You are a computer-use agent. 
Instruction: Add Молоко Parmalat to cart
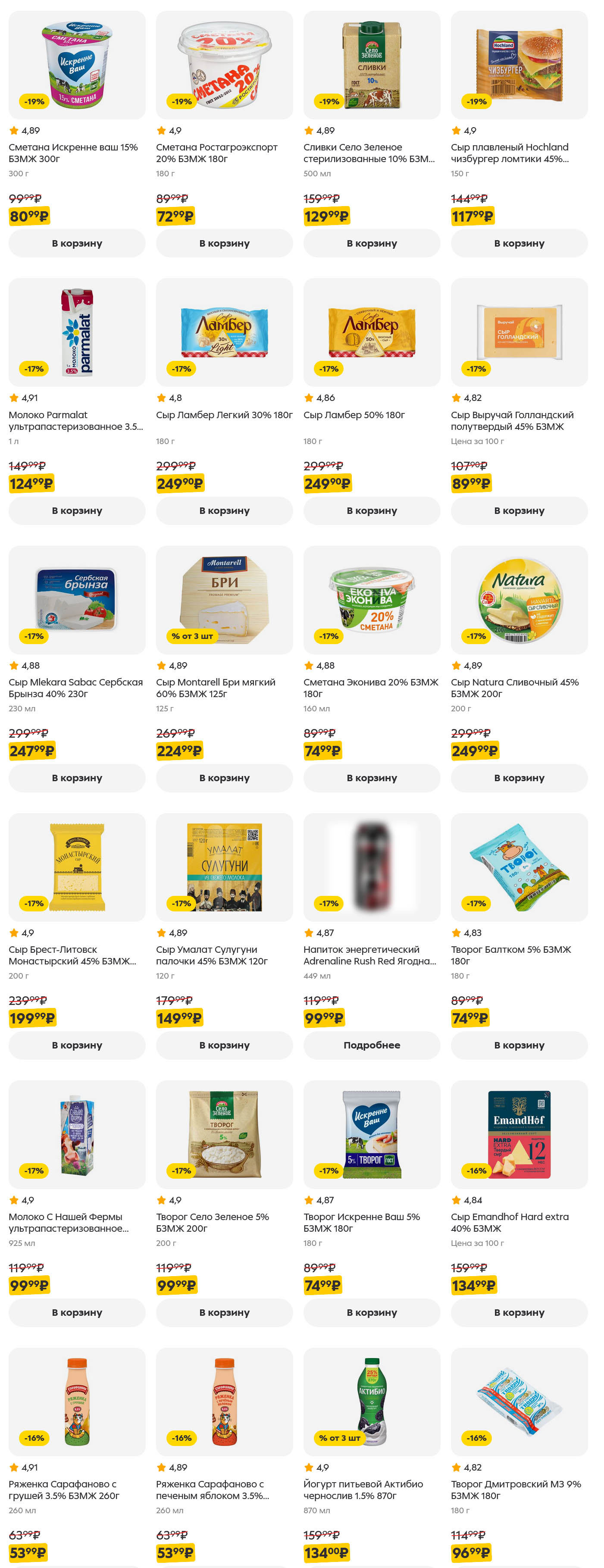point(77,510)
